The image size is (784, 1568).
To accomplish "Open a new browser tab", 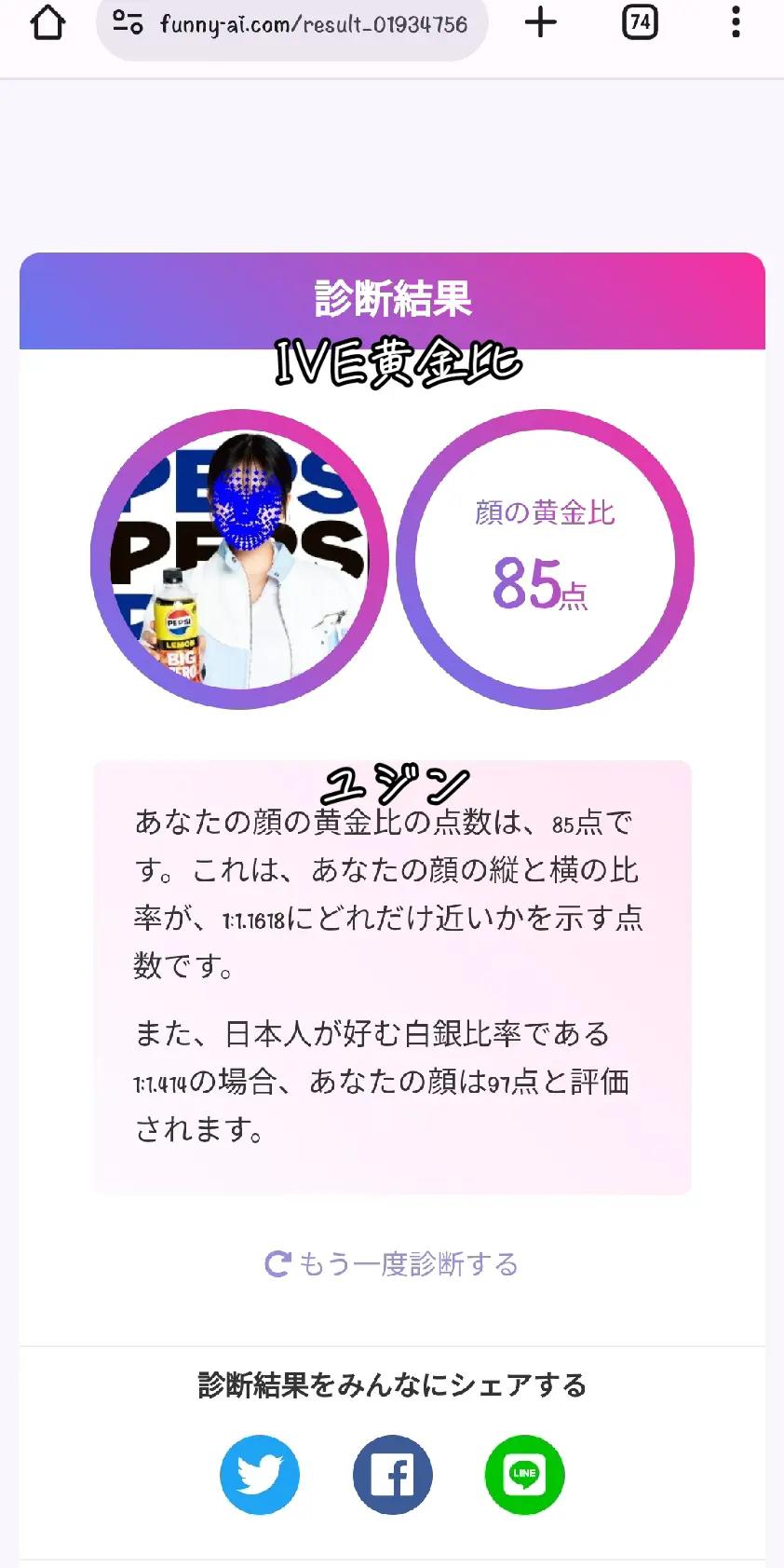I will pyautogui.click(x=540, y=22).
